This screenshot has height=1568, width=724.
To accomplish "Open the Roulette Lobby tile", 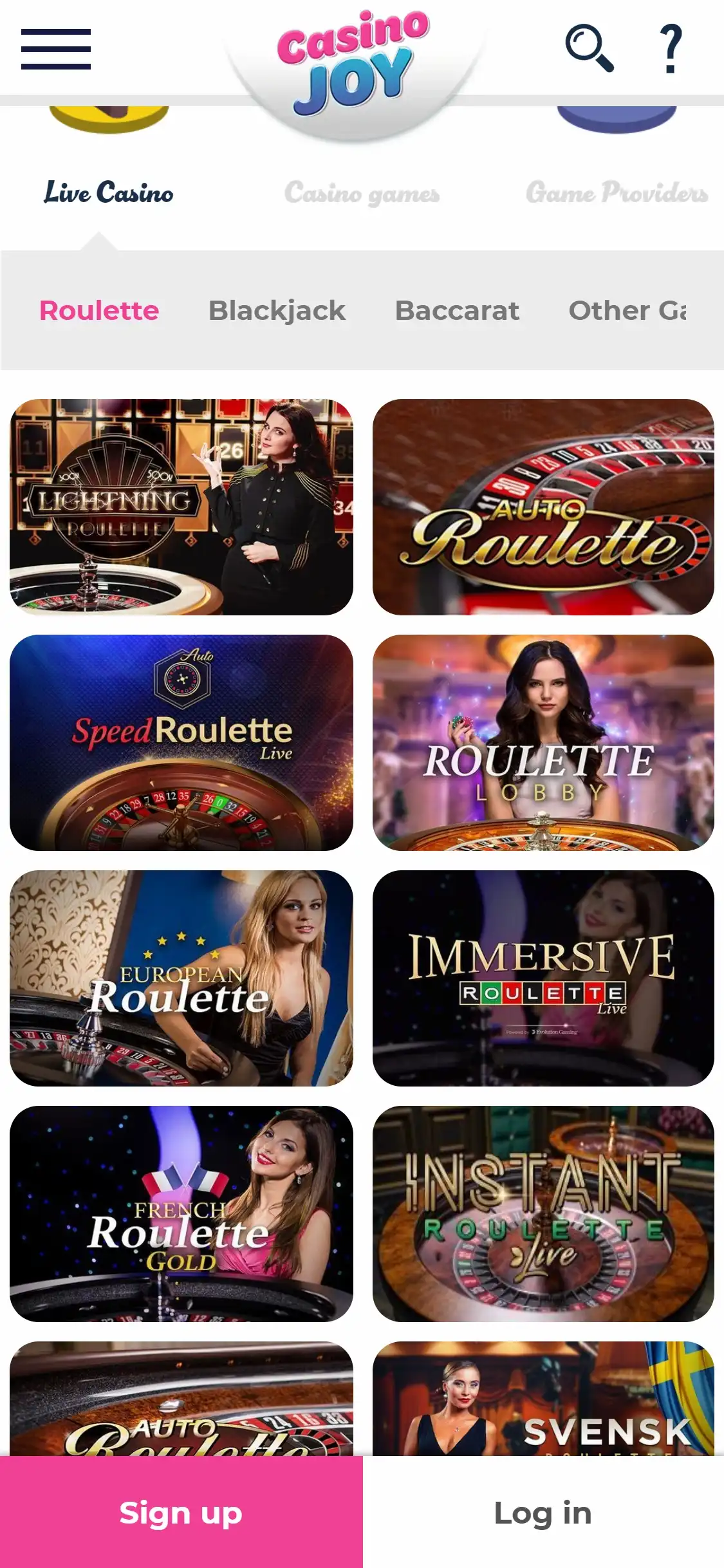I will pyautogui.click(x=543, y=742).
